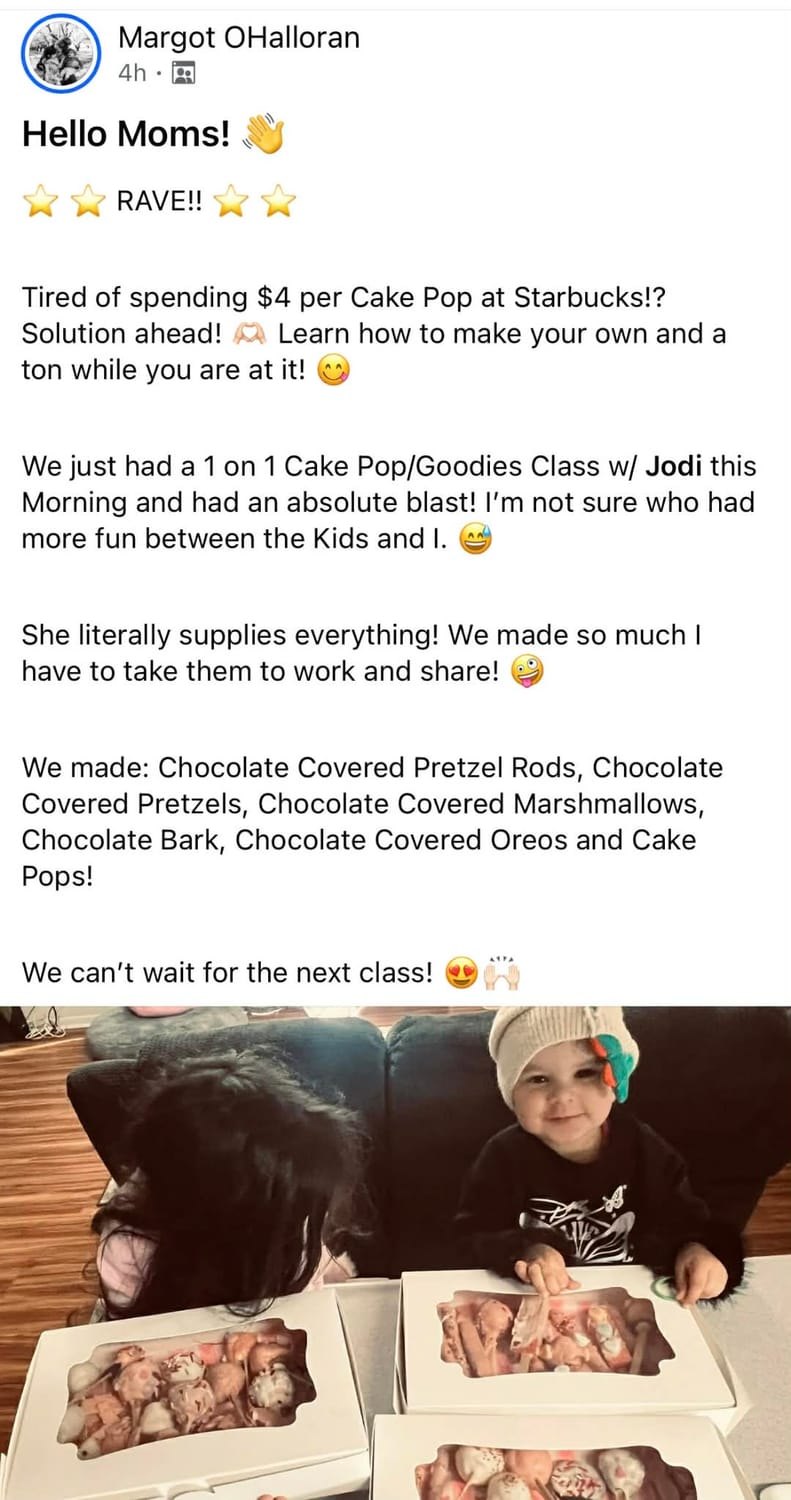
Task: Tap the author name Margot OHalloran
Action: [238, 38]
